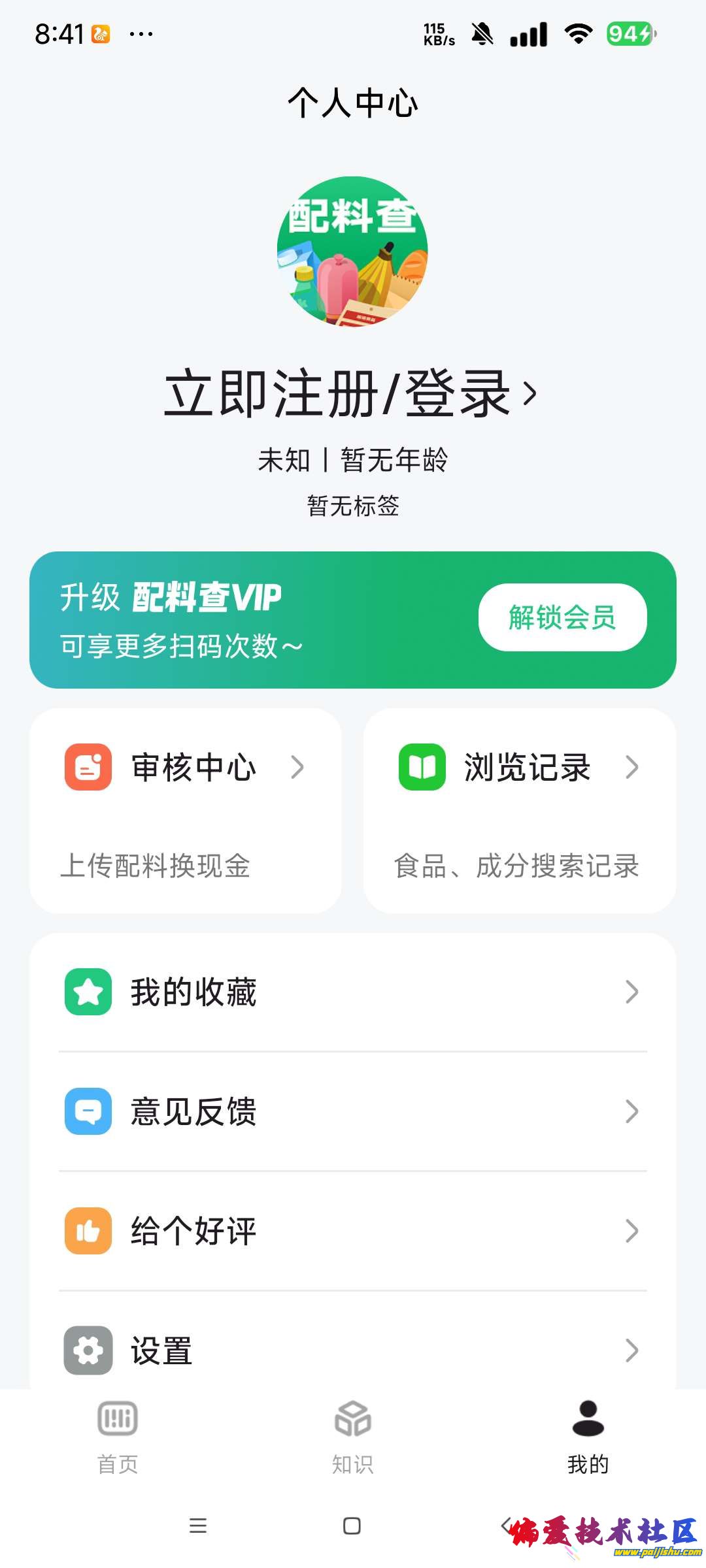
Task: Open 审核中心 card
Action: (x=186, y=810)
